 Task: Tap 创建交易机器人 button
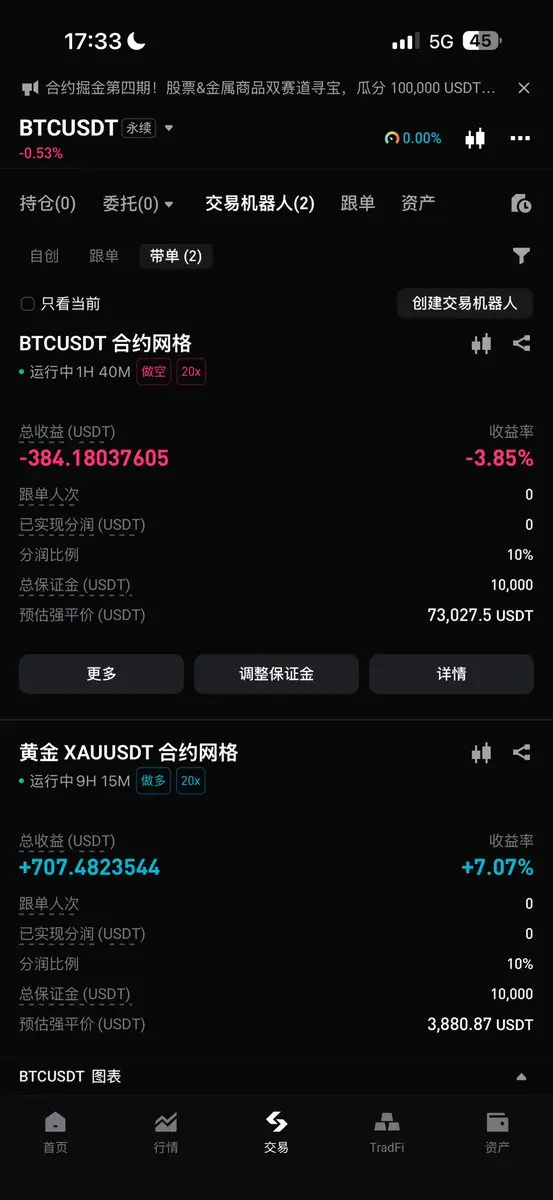point(465,303)
